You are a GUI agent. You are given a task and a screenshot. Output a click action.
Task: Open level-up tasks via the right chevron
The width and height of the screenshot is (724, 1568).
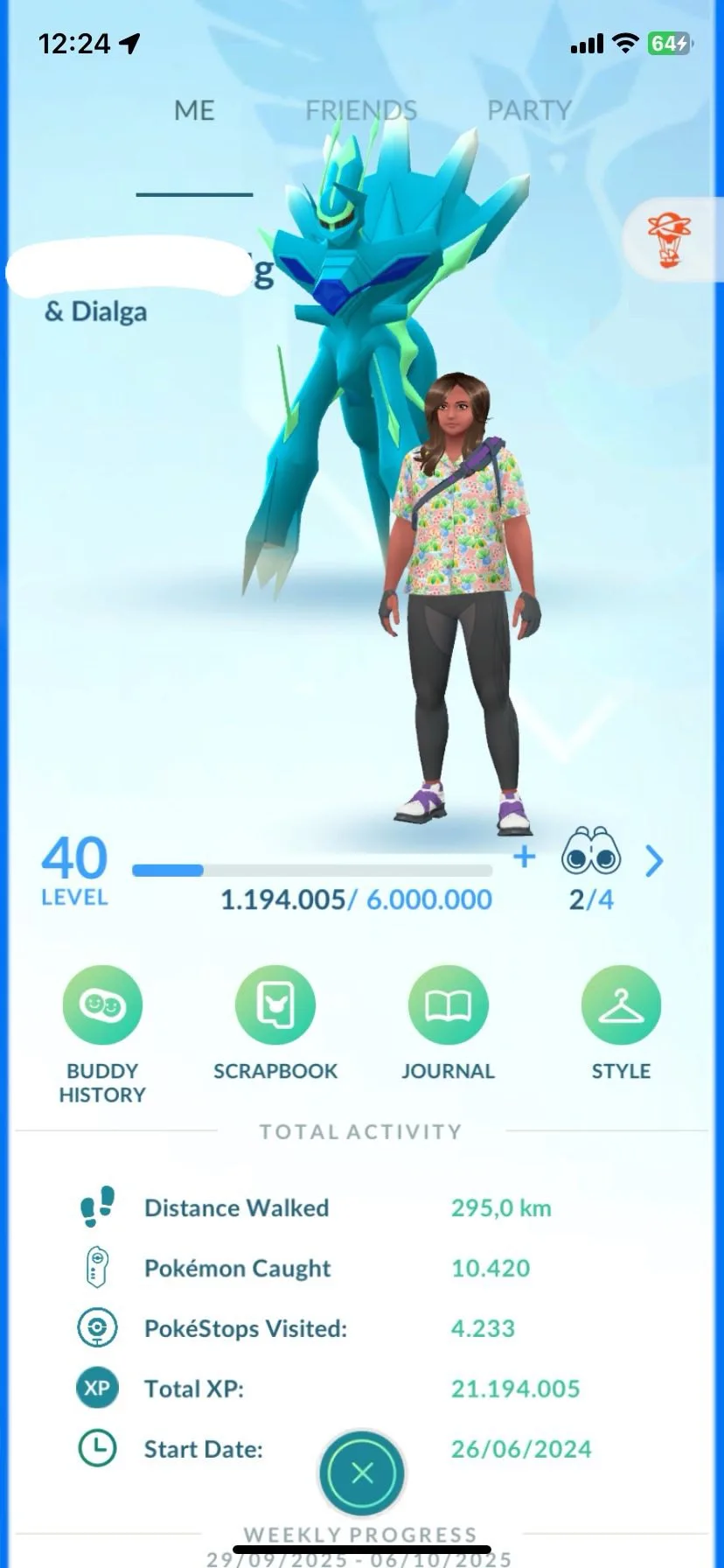653,861
